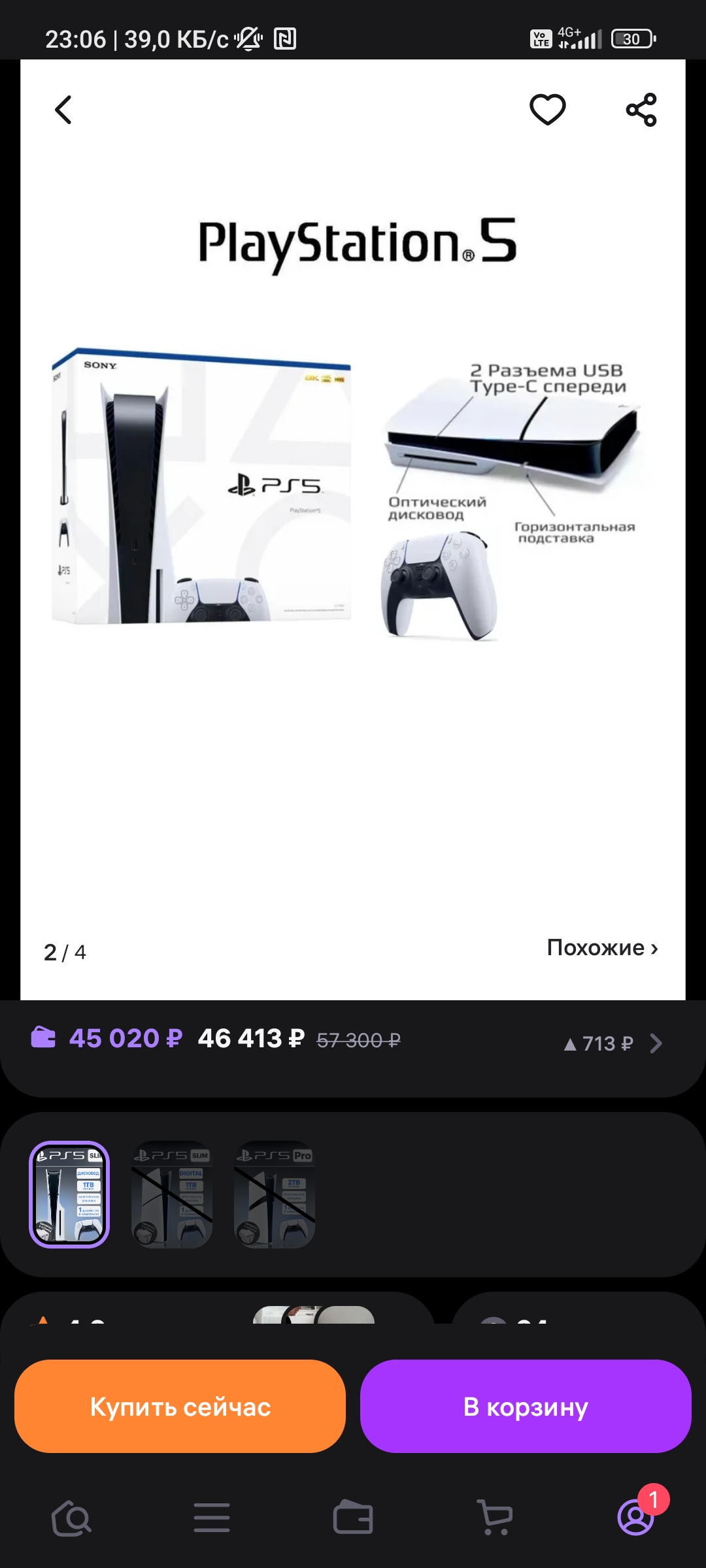Add the console with В корзину

[526, 1406]
